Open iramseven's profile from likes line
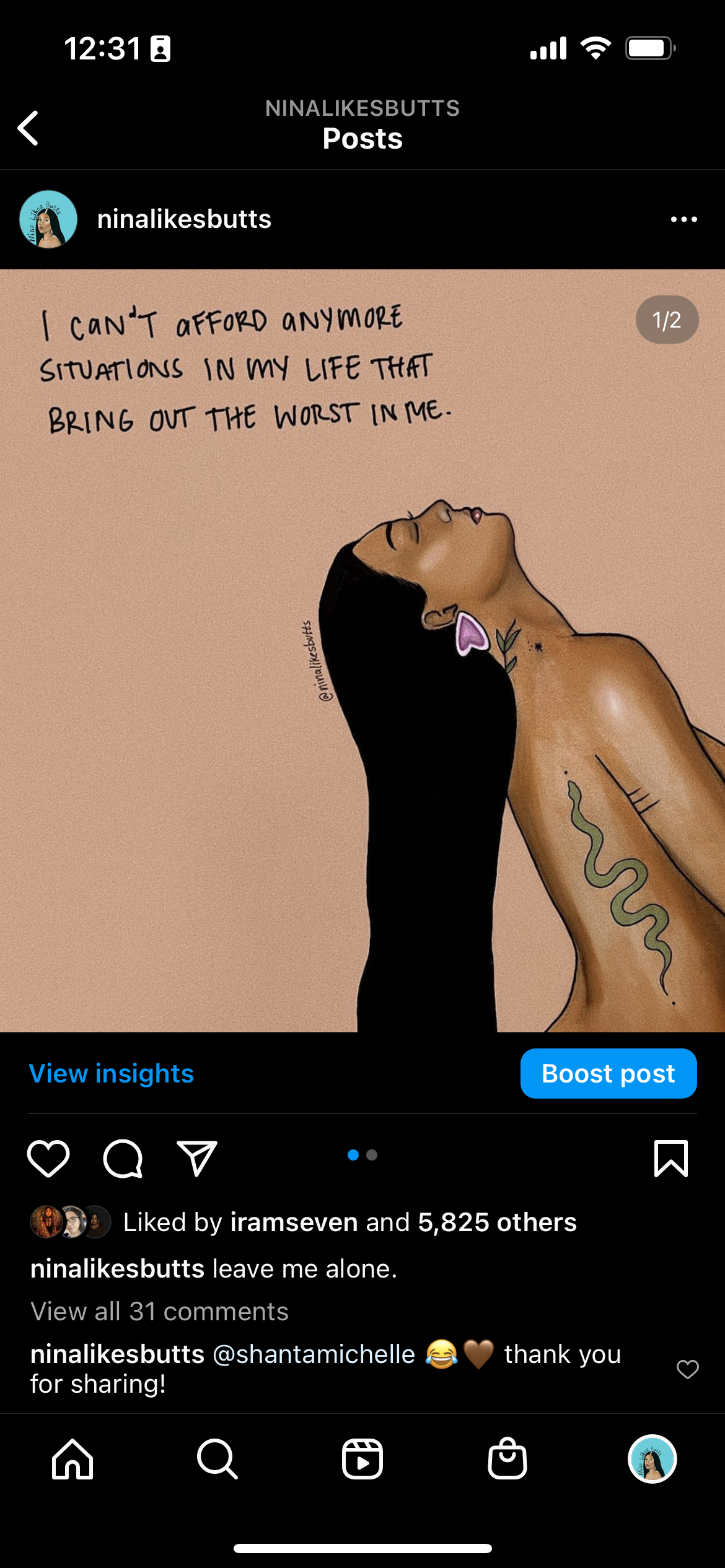The width and height of the screenshot is (725, 1568). coord(294,1222)
